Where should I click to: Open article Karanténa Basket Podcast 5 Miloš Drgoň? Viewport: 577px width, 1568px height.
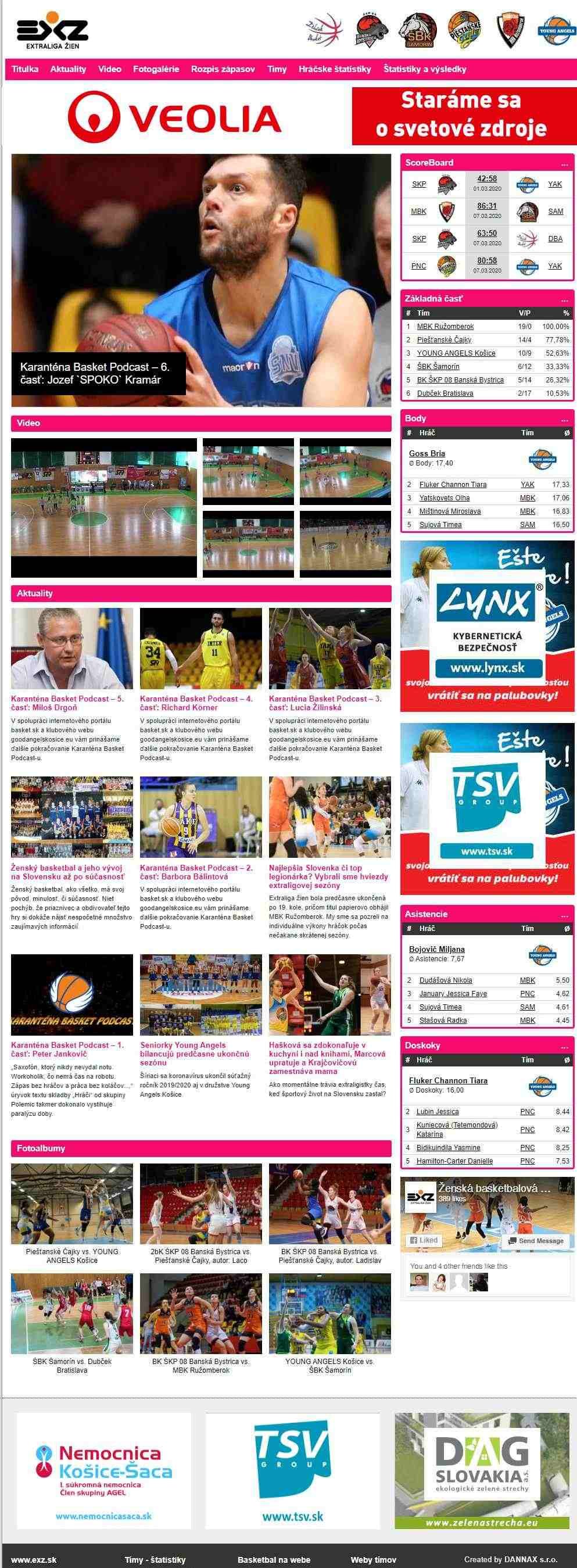pyautogui.click(x=67, y=703)
